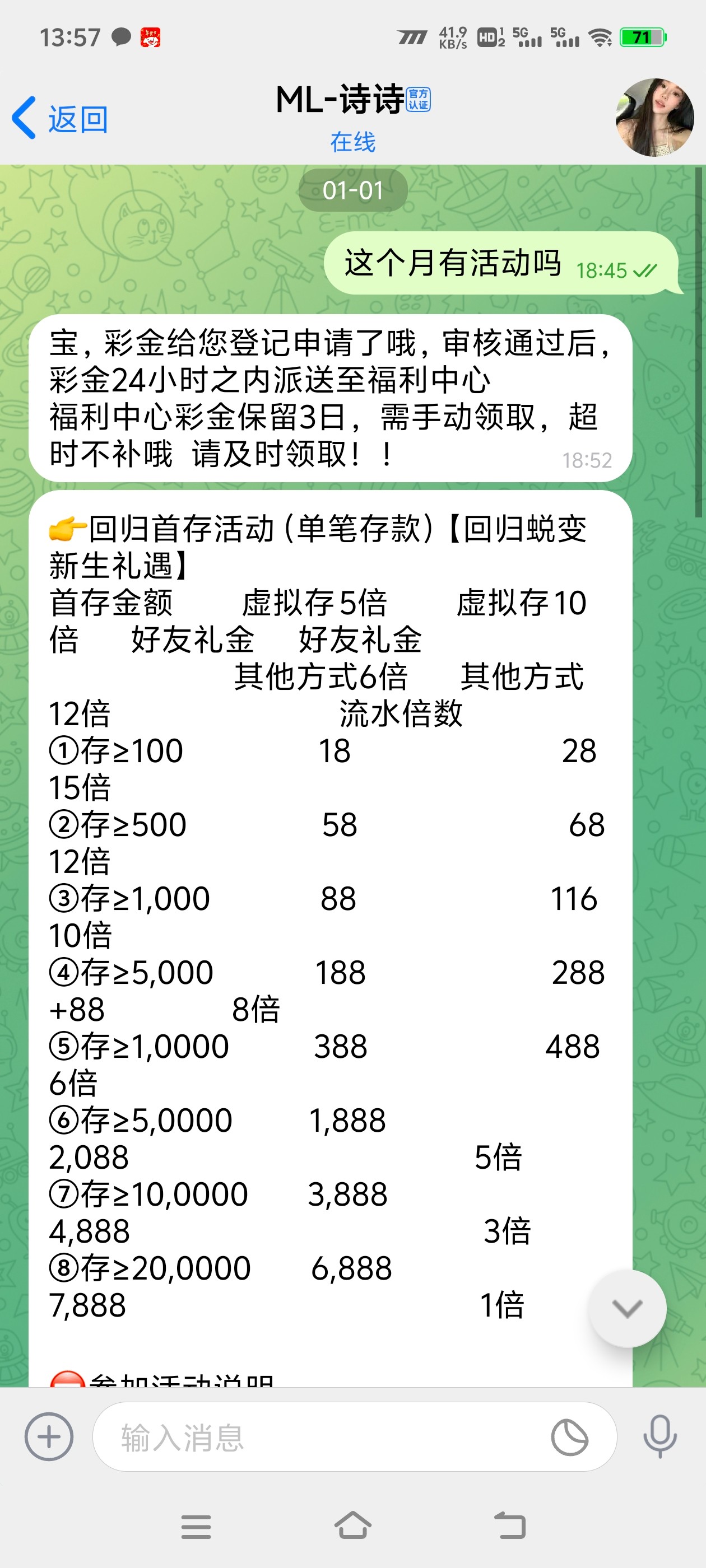This screenshot has height=1568, width=706.
Task: Open the attachment plus menu
Action: click(49, 1437)
